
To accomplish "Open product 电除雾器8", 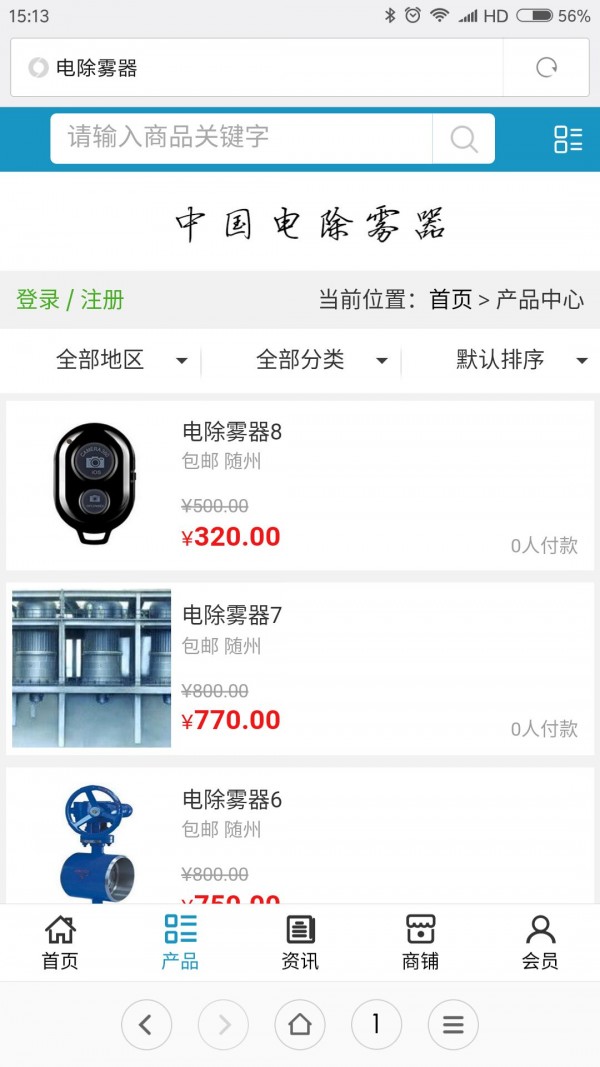I will [x=232, y=432].
